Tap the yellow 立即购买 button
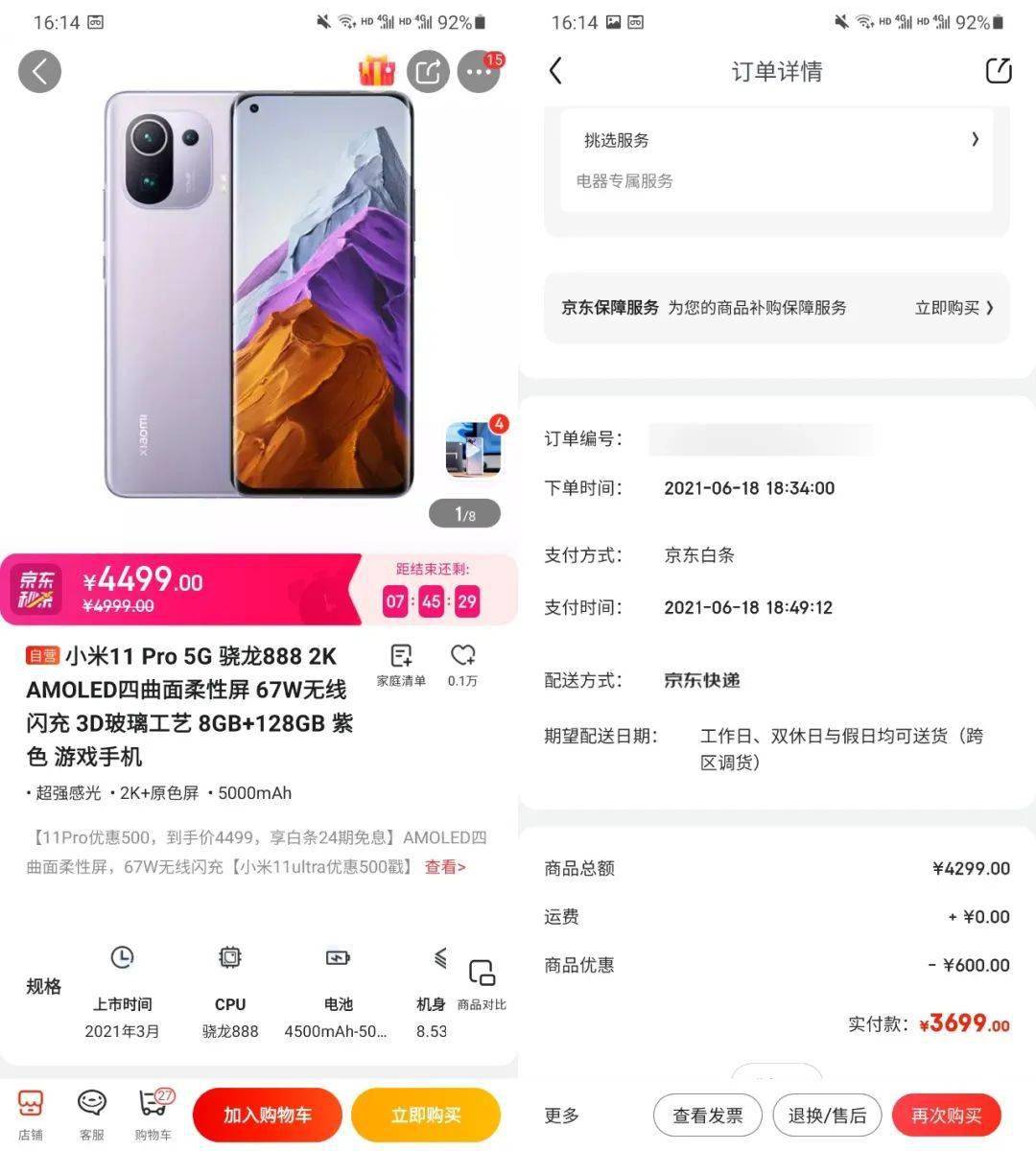Screen dimensions: 1036x1151 coord(426,1115)
